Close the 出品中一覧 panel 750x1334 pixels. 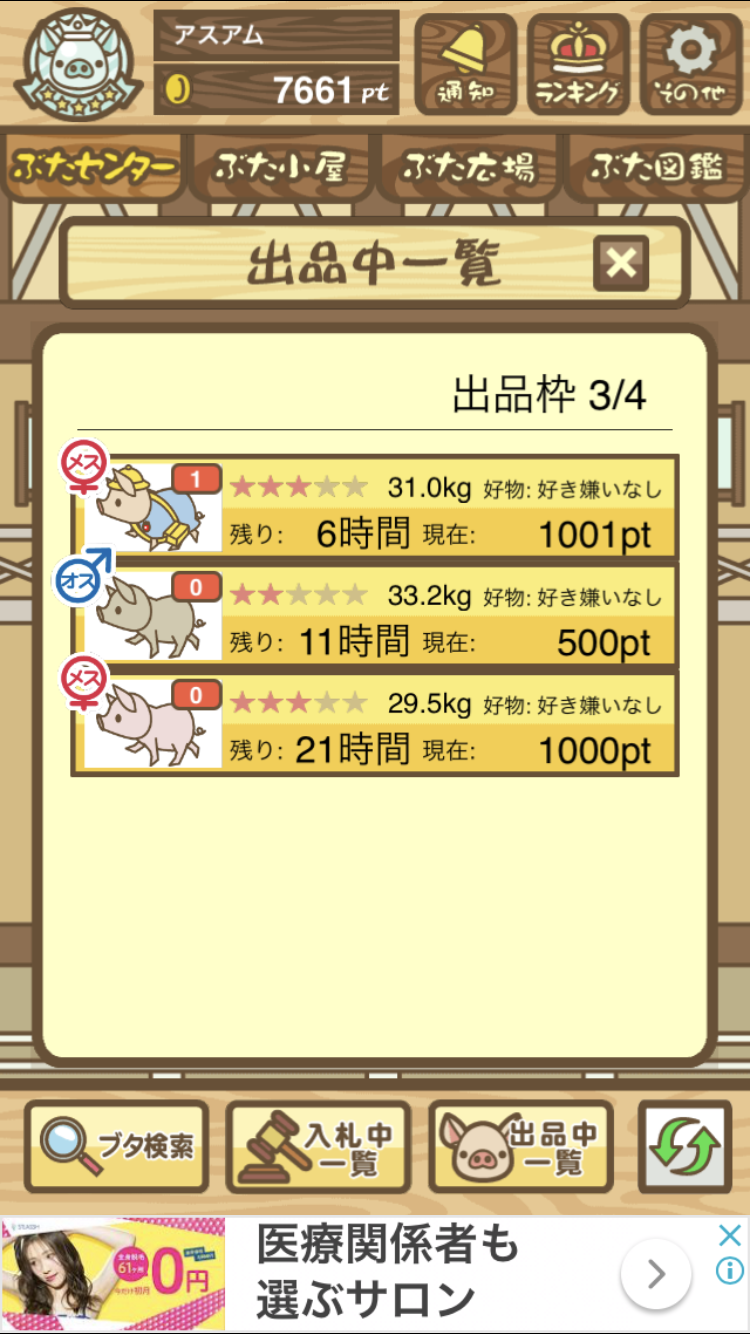click(x=621, y=263)
